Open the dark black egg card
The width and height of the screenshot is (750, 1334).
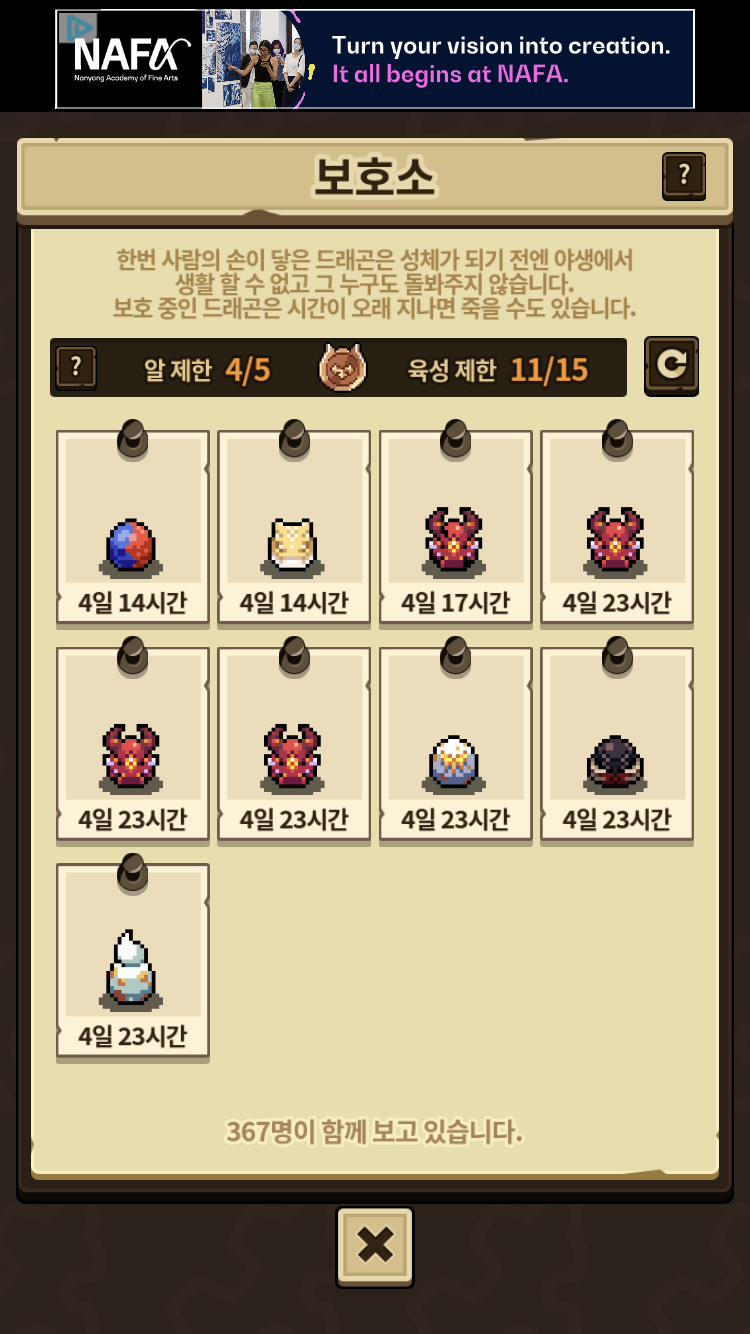pyautogui.click(x=616, y=745)
